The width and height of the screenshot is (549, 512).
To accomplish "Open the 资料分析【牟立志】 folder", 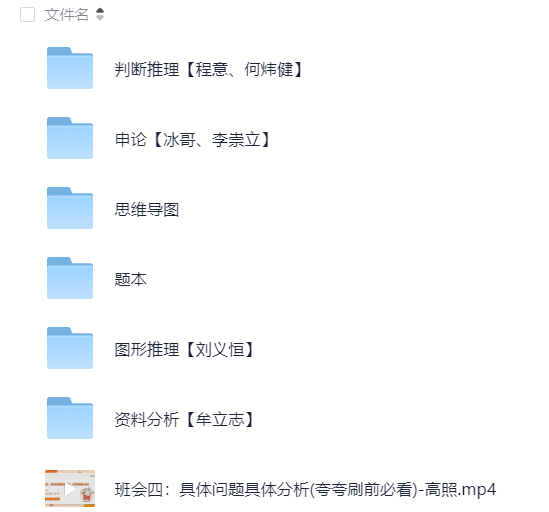I will tap(184, 420).
